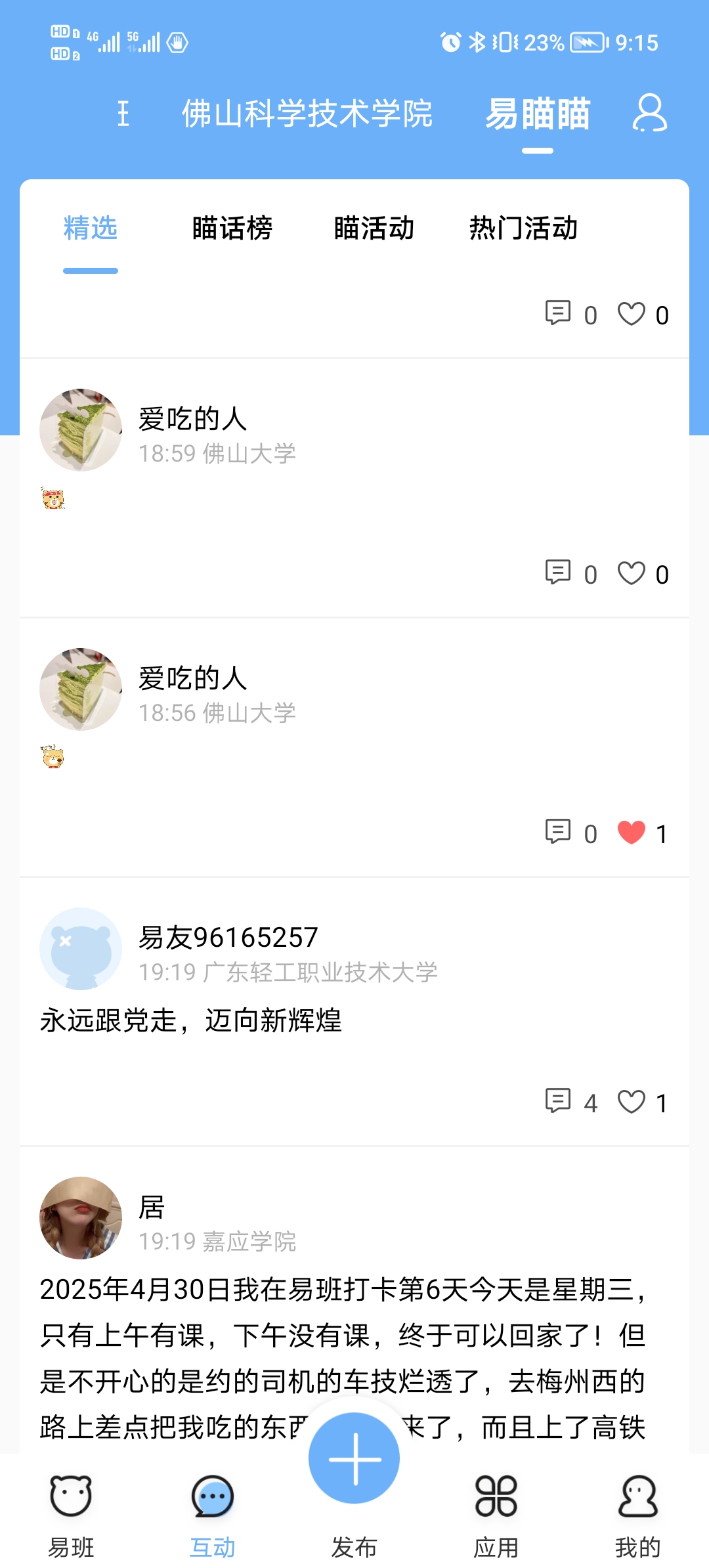709x1568 pixels.
Task: Comment on 爱吃的人's 18:56 post
Action: [558, 833]
